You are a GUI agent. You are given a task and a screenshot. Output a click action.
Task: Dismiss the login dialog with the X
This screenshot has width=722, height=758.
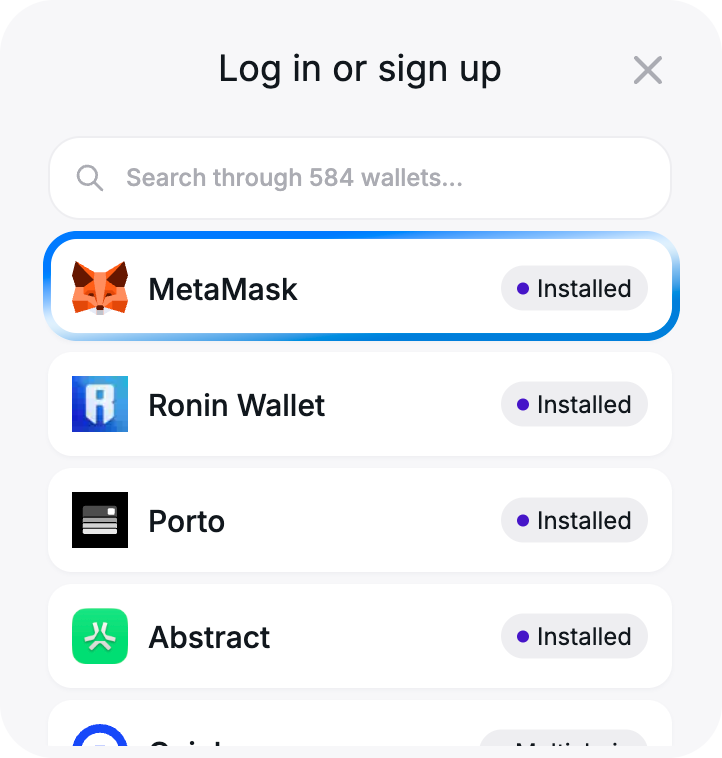click(647, 70)
